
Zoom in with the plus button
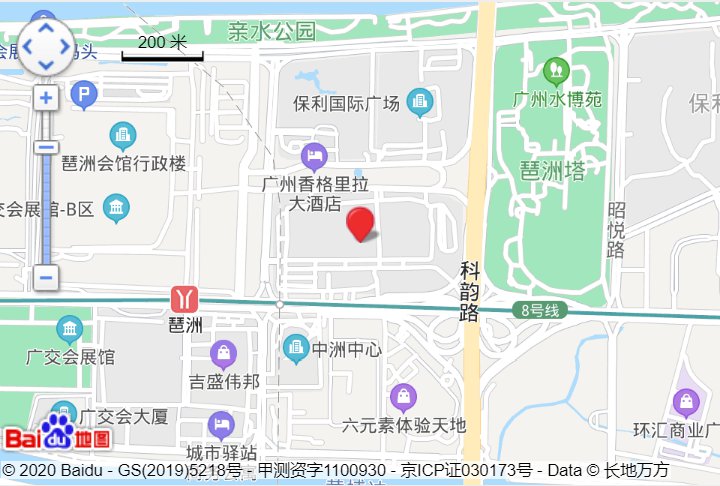pyautogui.click(x=46, y=98)
